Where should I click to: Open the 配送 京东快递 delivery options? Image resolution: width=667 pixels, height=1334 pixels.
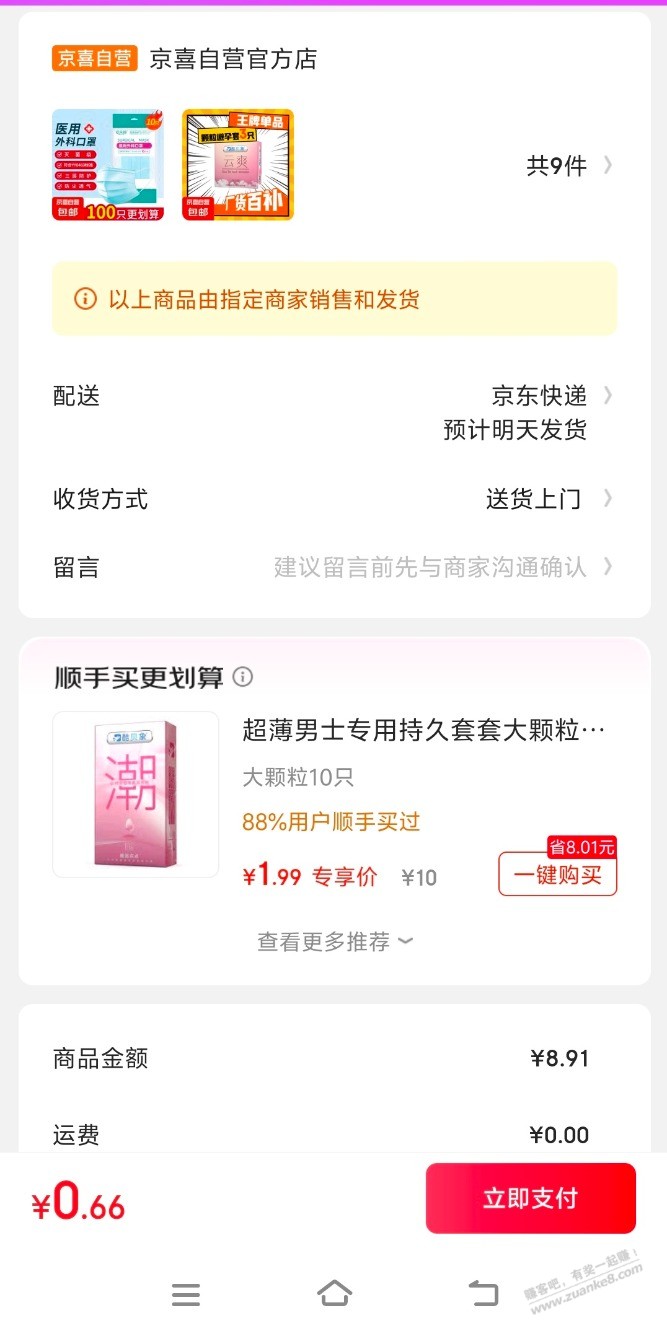pyautogui.click(x=540, y=396)
